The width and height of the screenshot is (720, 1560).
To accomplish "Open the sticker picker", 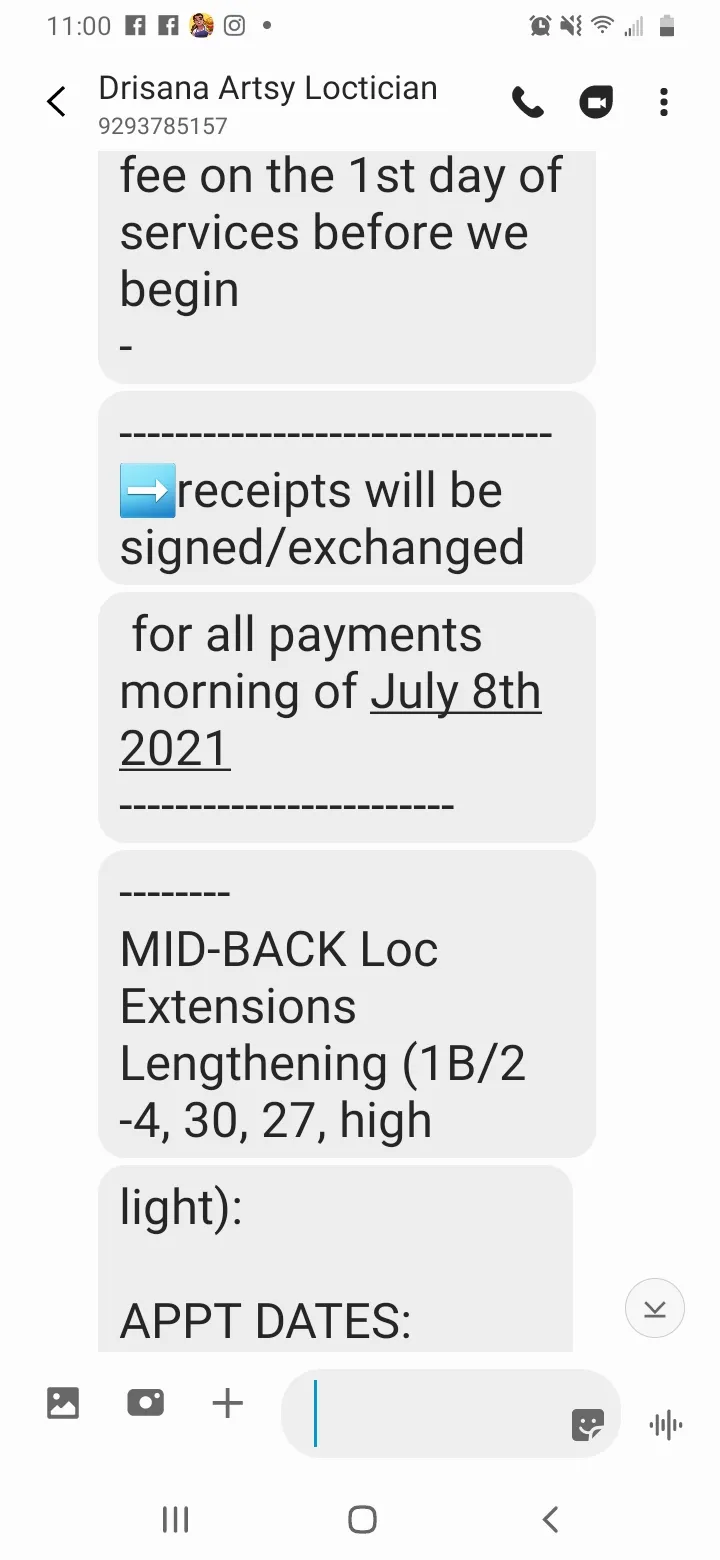I will point(588,1424).
